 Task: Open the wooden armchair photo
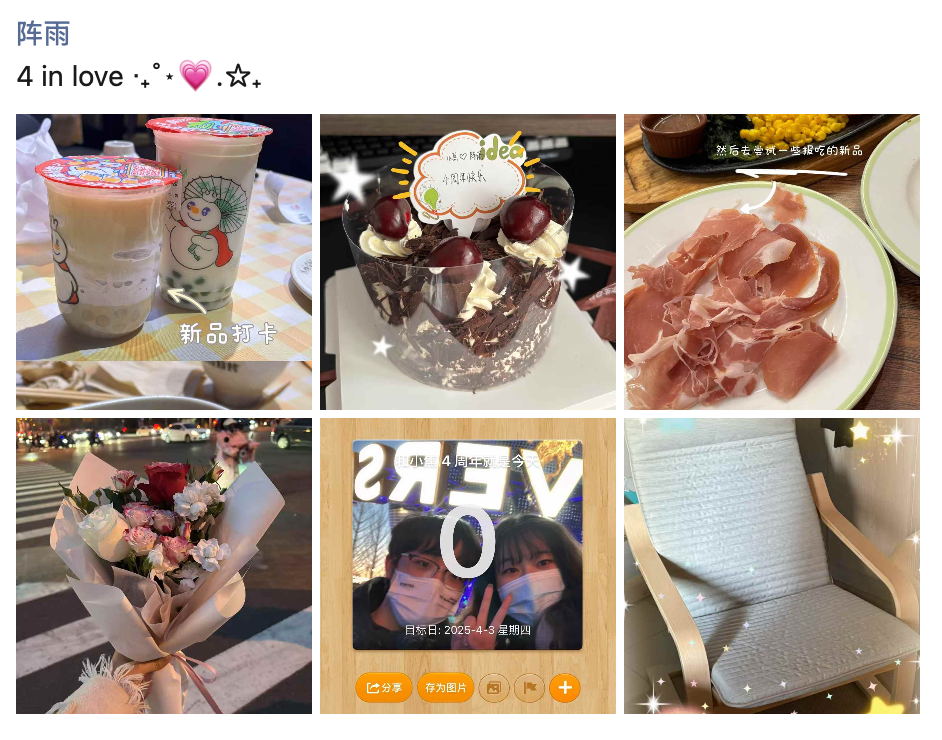coord(772,566)
